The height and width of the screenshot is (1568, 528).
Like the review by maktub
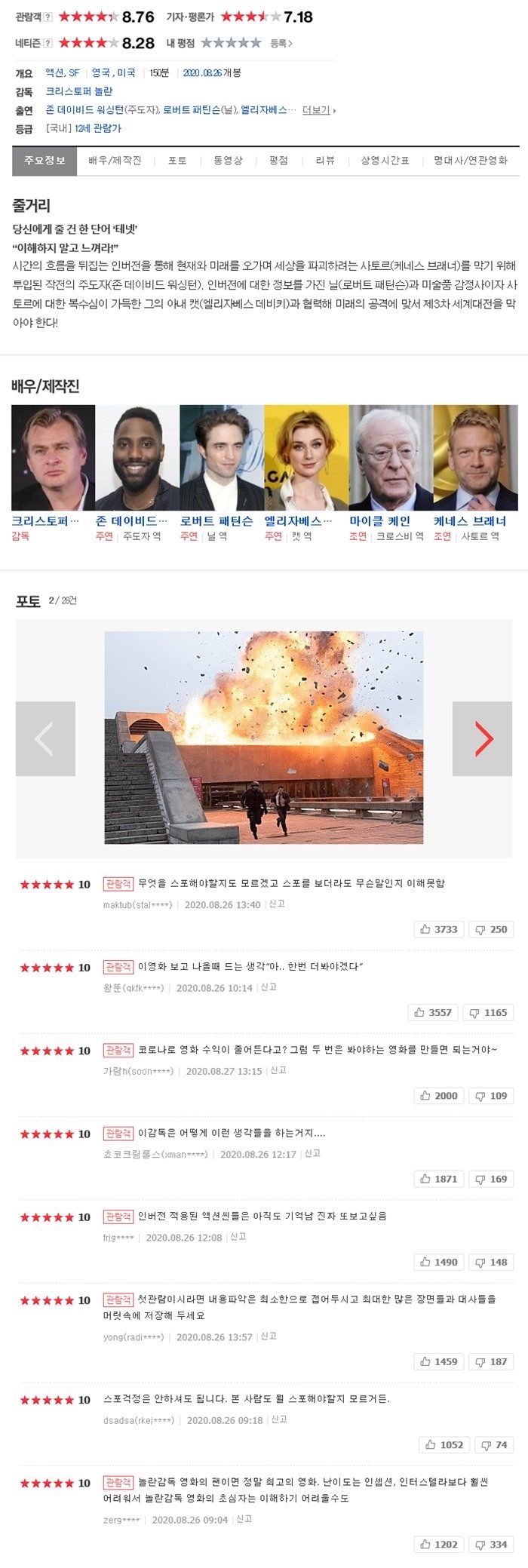tap(439, 929)
